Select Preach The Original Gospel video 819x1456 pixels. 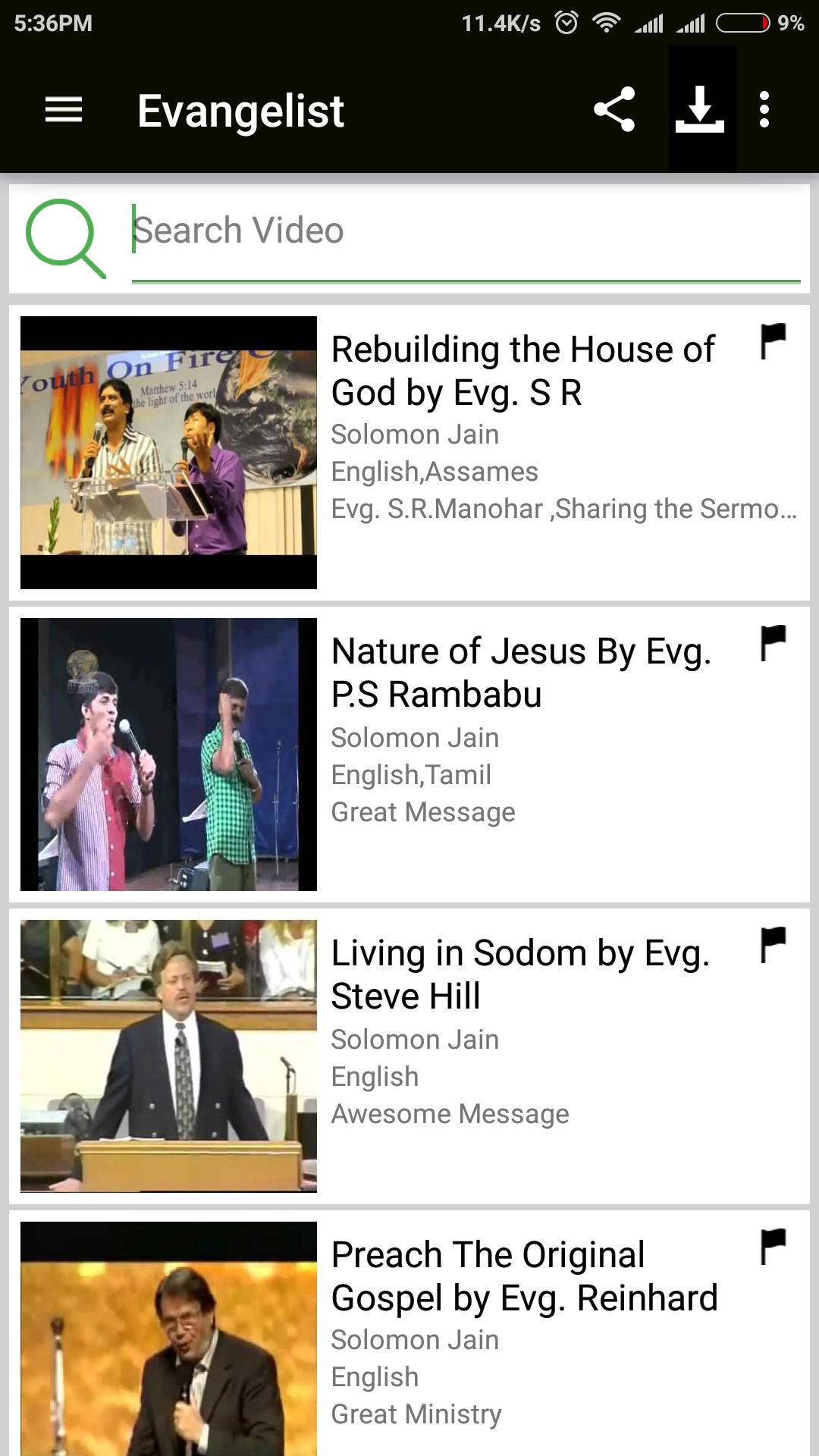(523, 1277)
